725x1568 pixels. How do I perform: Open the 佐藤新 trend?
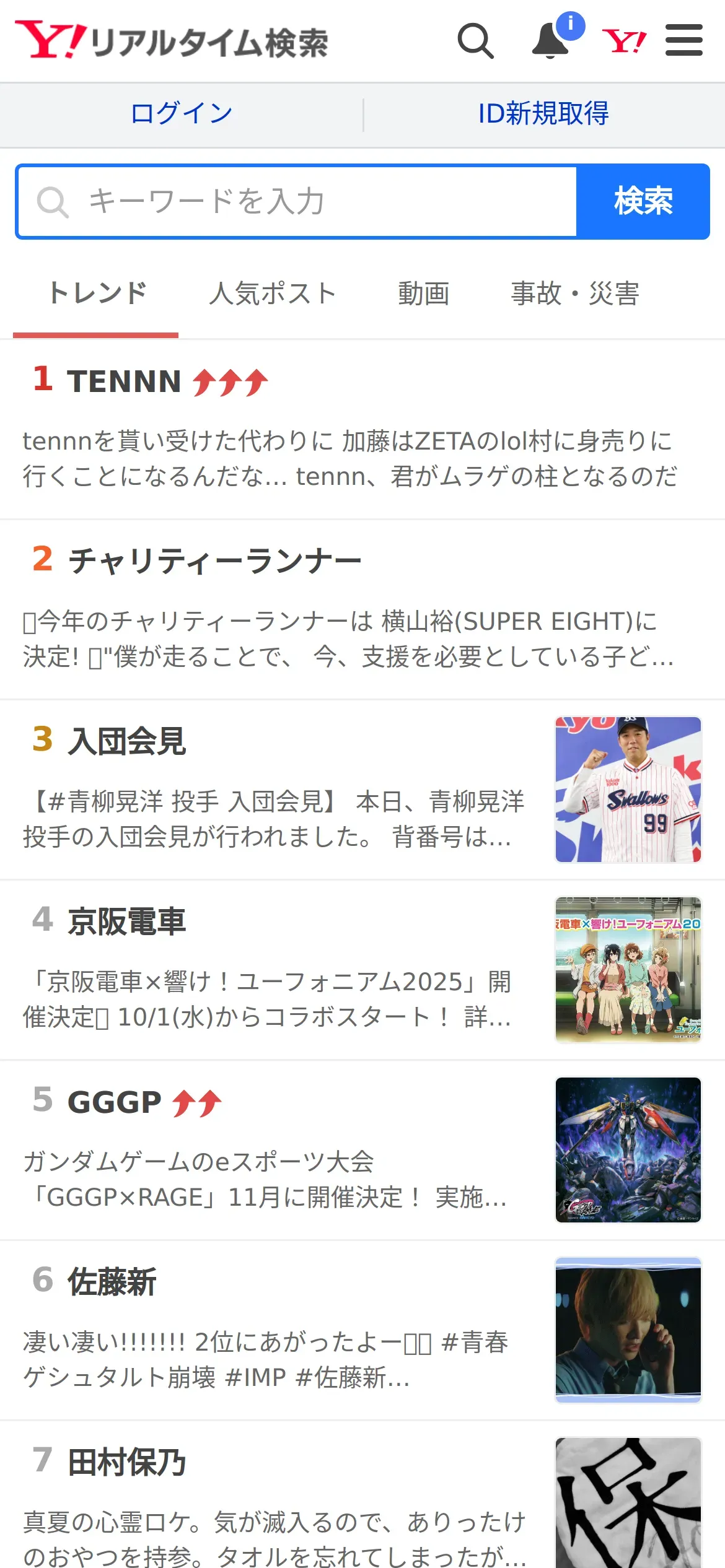pyautogui.click(x=112, y=1282)
